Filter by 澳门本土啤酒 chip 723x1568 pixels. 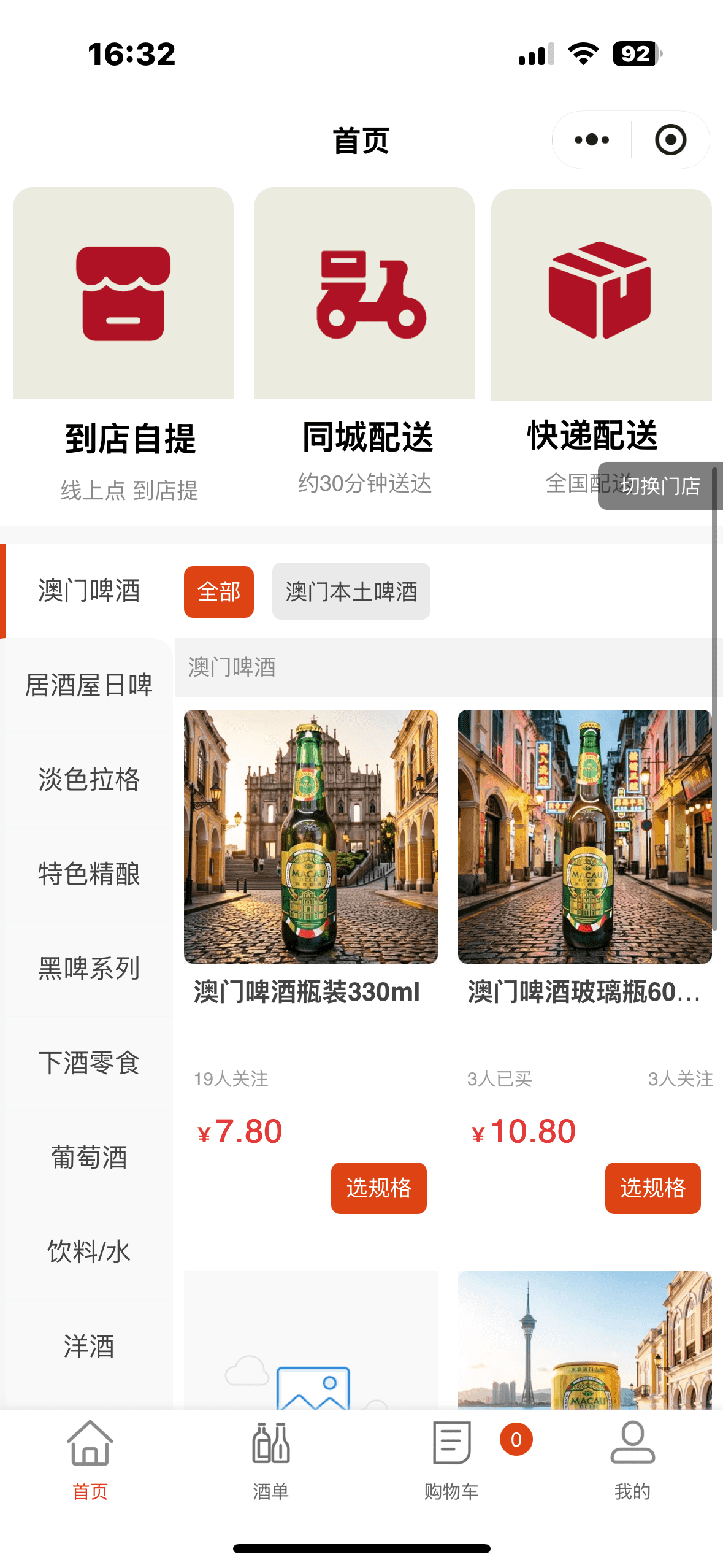point(351,591)
